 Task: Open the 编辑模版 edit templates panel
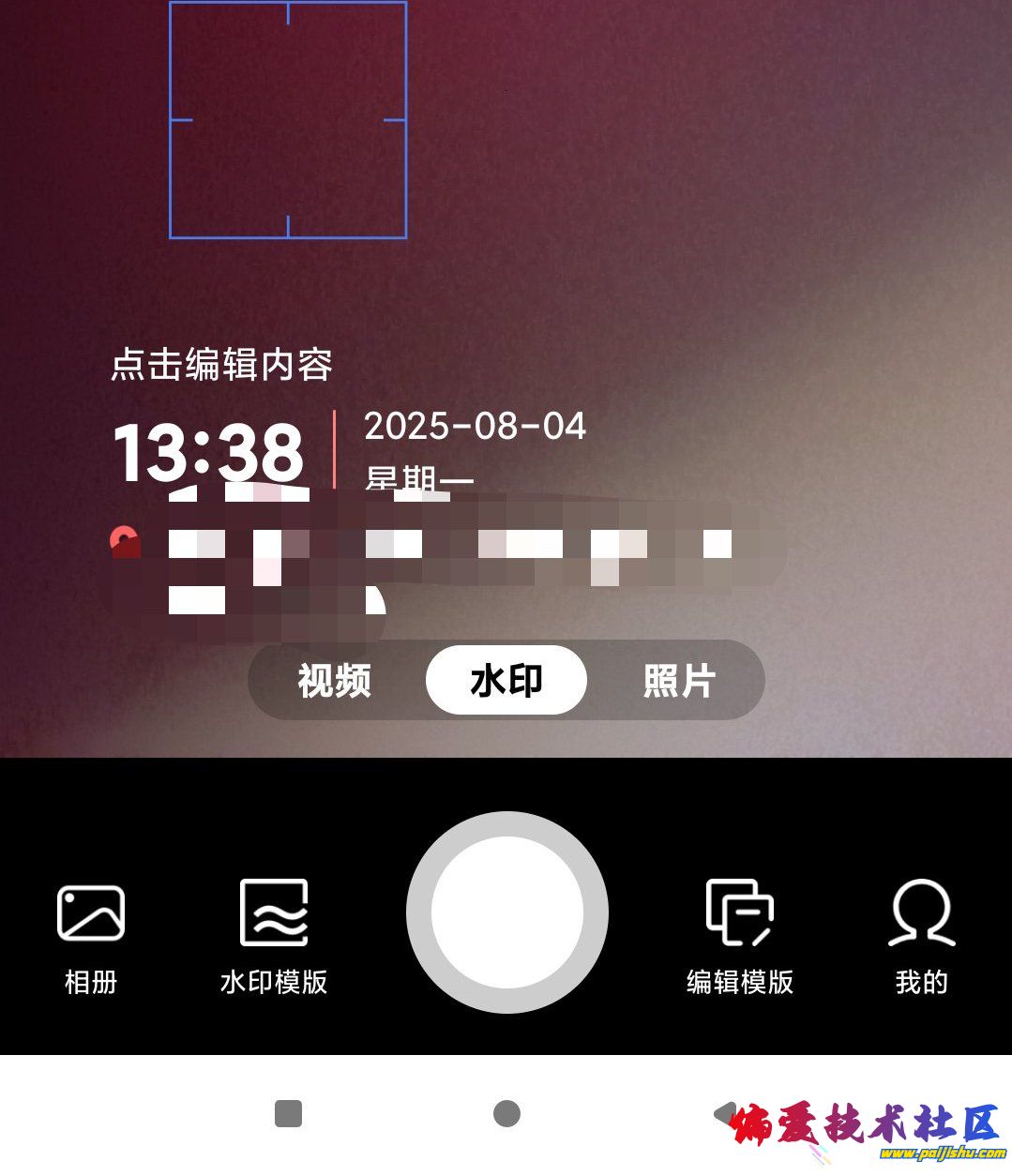pos(740,938)
